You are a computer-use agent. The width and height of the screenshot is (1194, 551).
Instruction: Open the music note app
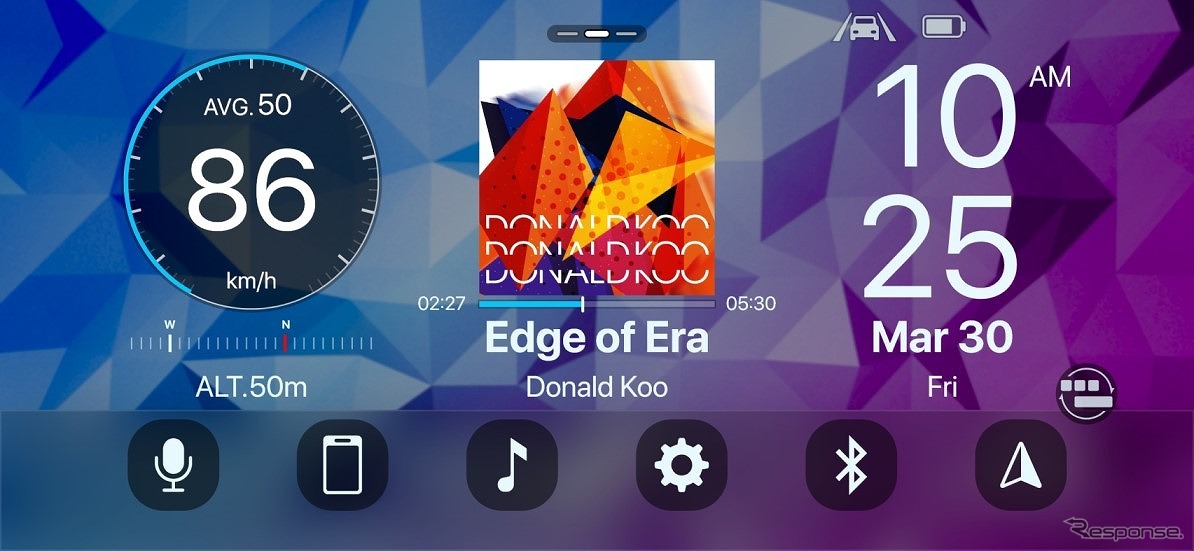point(512,466)
